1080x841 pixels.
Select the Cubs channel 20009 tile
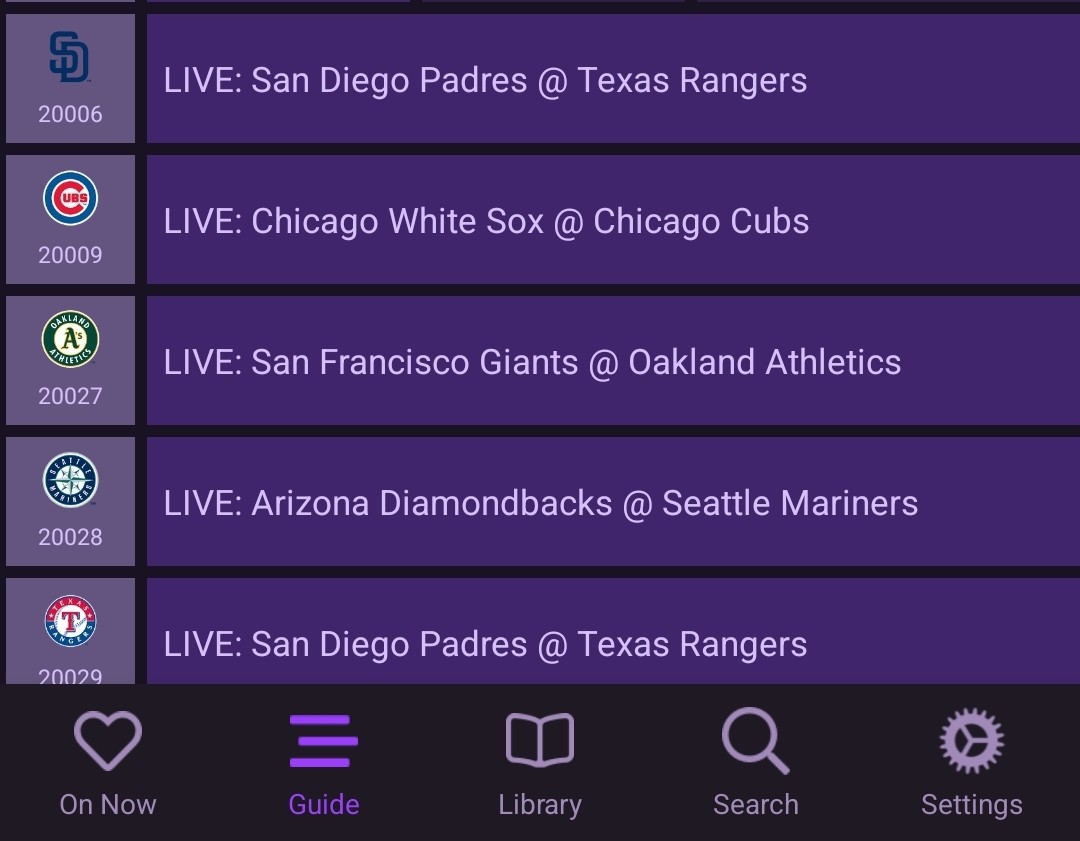pos(70,220)
